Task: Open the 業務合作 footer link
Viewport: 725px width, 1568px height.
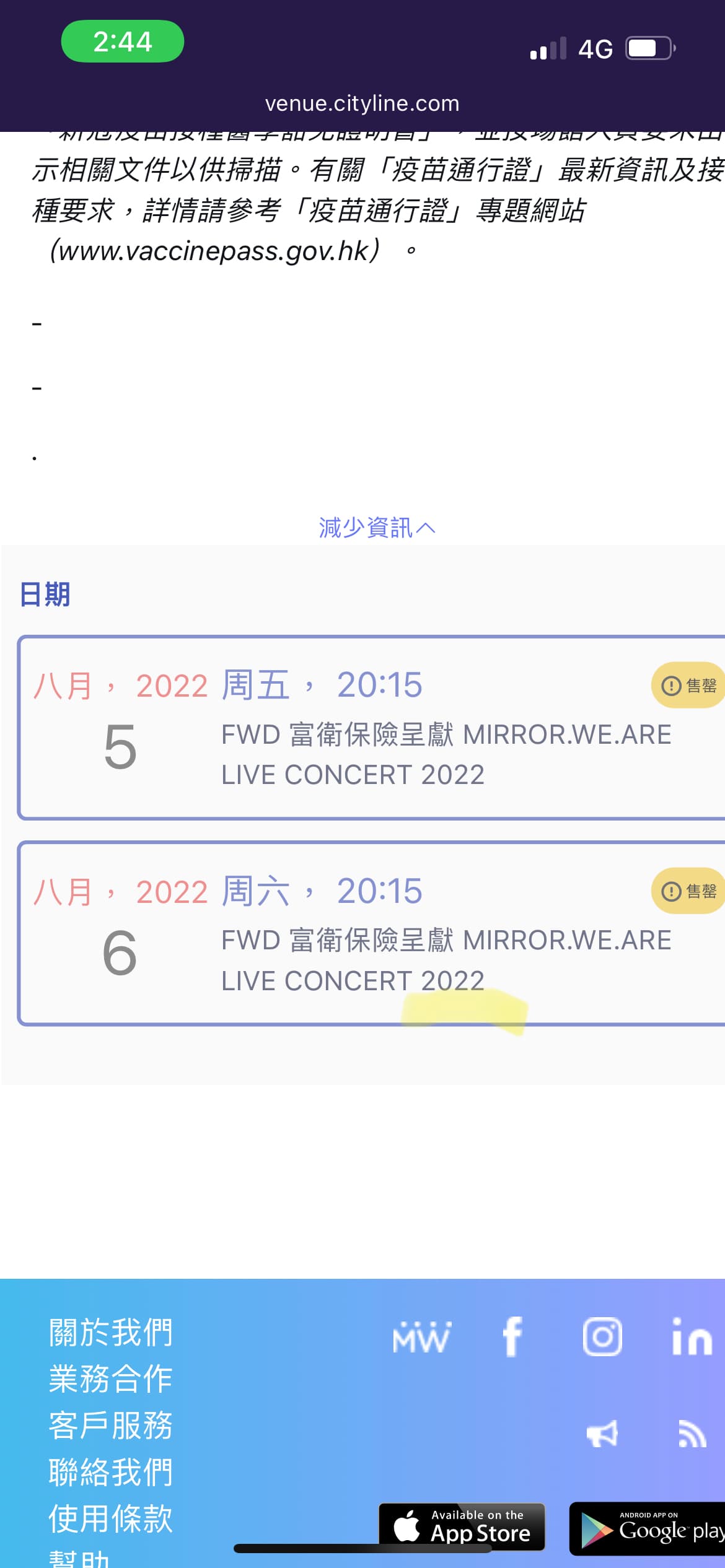Action: (110, 1379)
